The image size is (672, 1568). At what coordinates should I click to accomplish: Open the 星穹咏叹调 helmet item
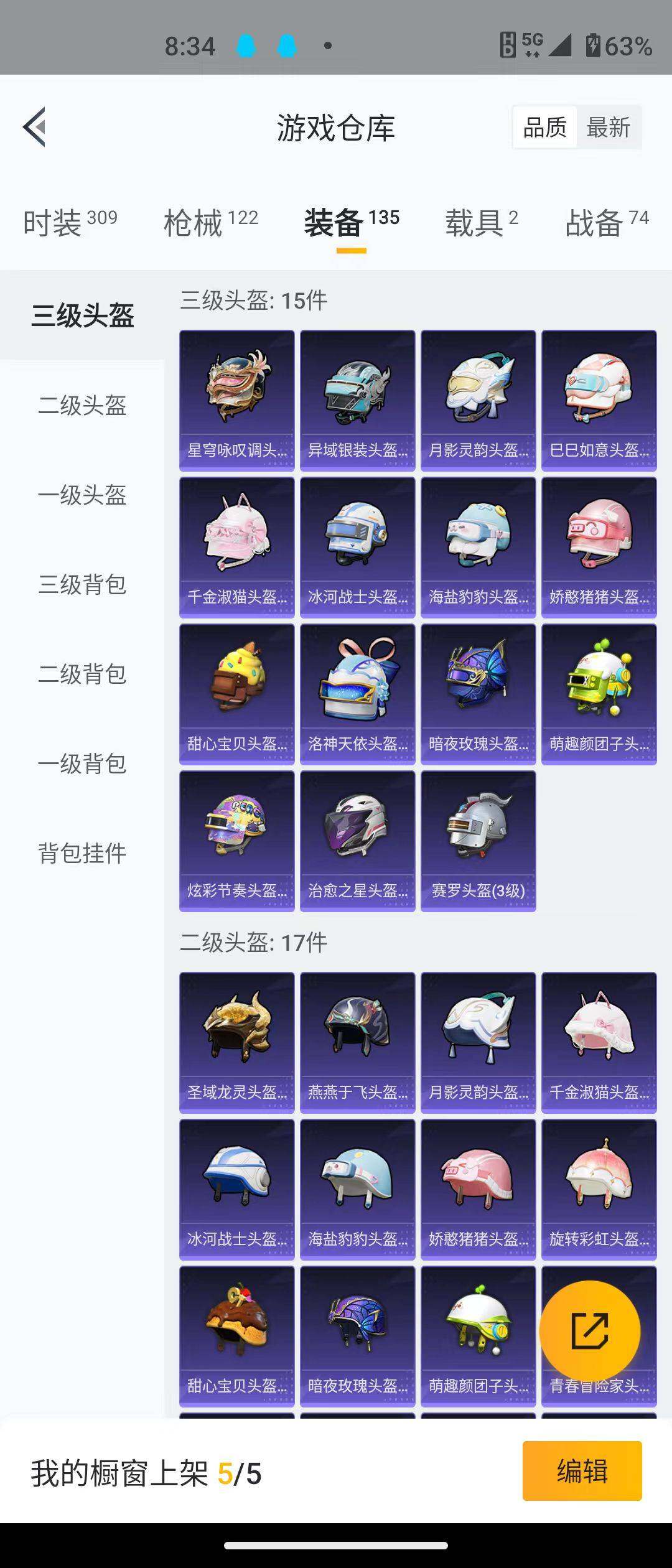point(237,400)
